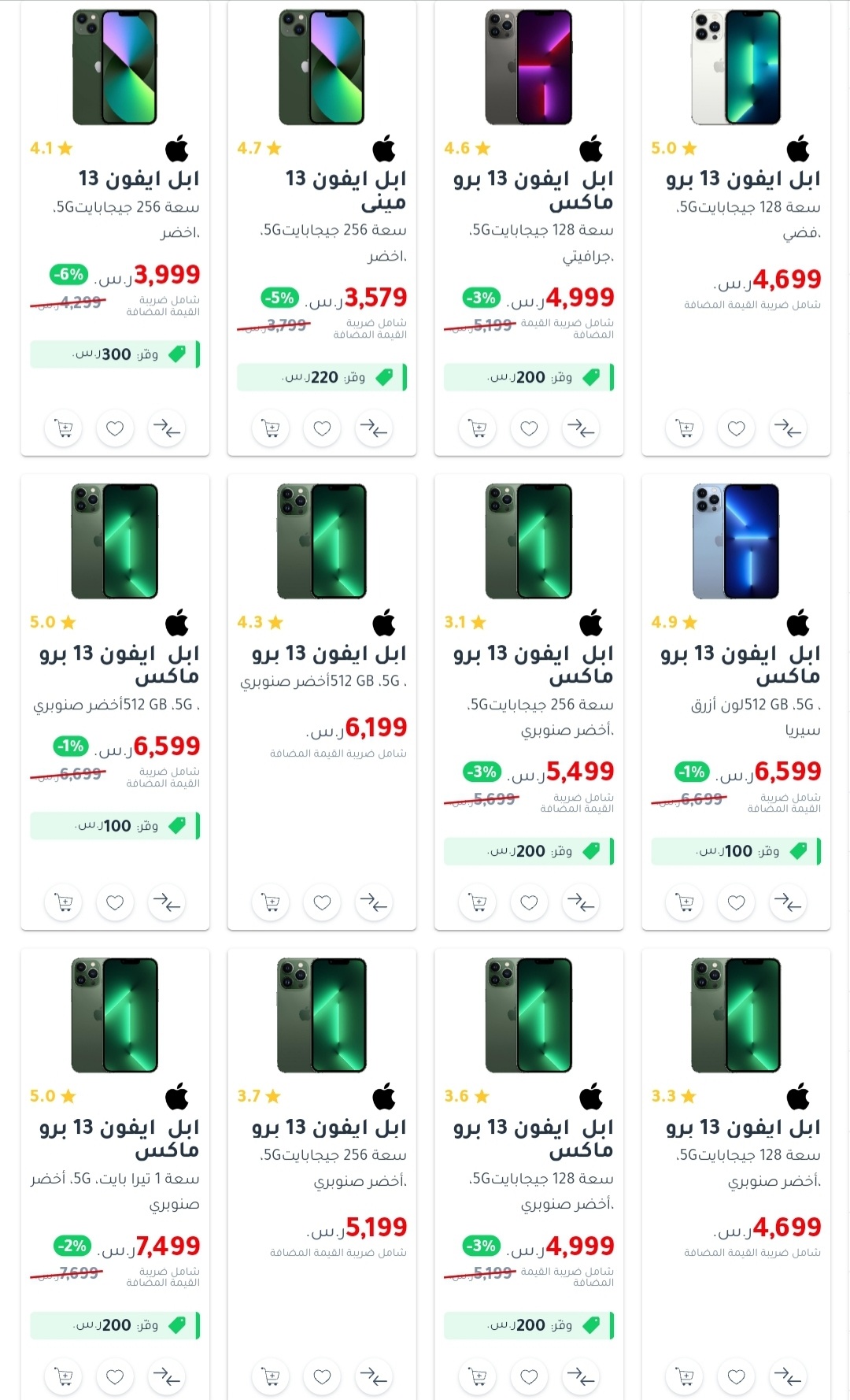Favorite the Sierra blue iPhone 13 Pro Max
850x1400 pixels.
coord(736,903)
